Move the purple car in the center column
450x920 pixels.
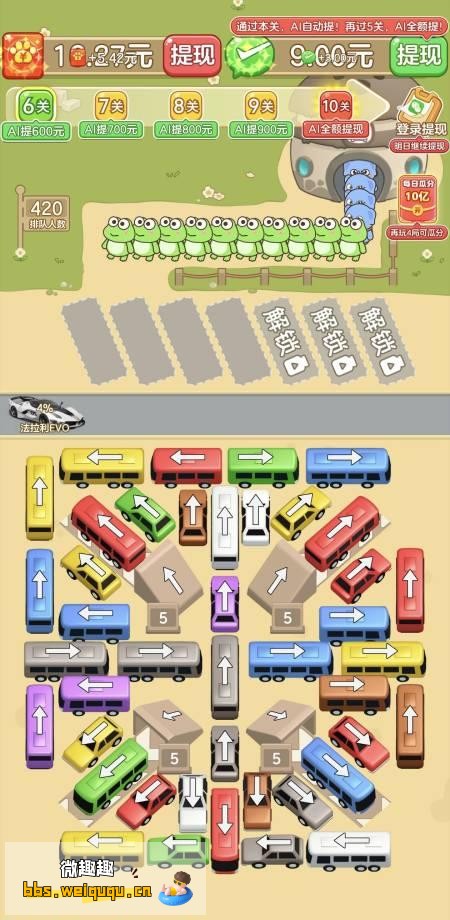pyautogui.click(x=225, y=603)
